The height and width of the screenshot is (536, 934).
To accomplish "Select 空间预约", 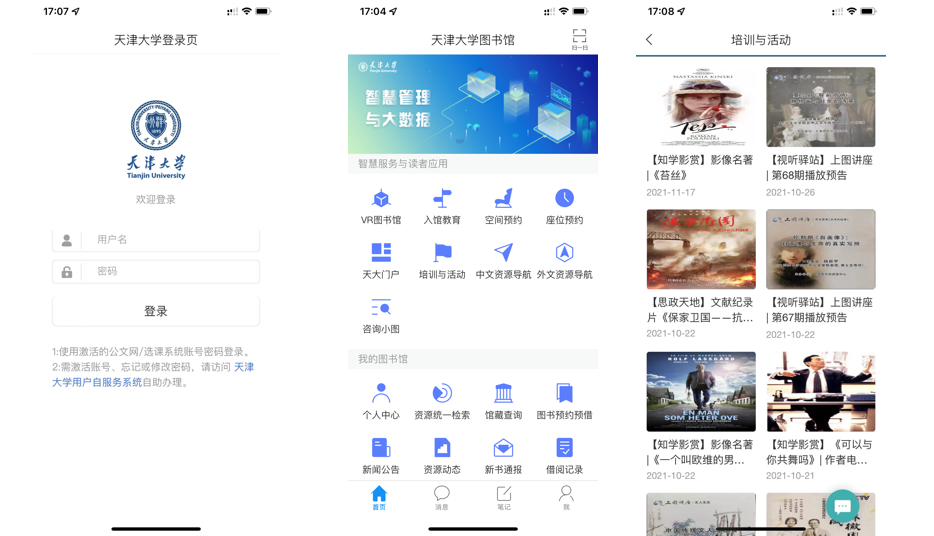I will coord(503,206).
